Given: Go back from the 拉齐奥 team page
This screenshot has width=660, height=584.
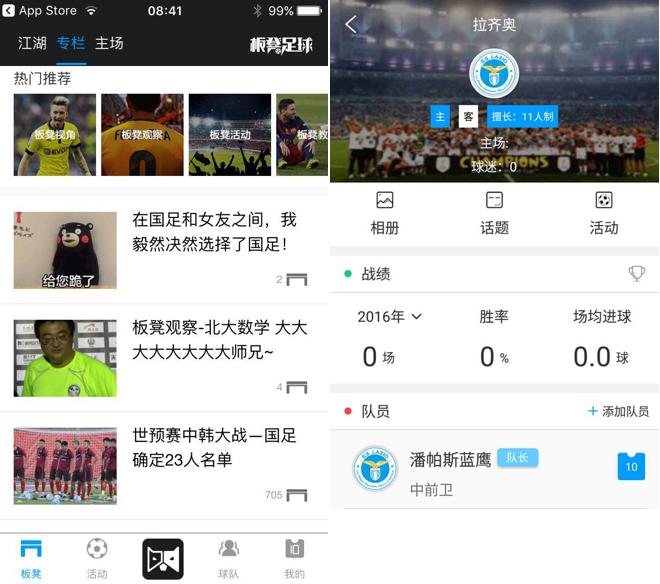Looking at the screenshot, I should [351, 25].
